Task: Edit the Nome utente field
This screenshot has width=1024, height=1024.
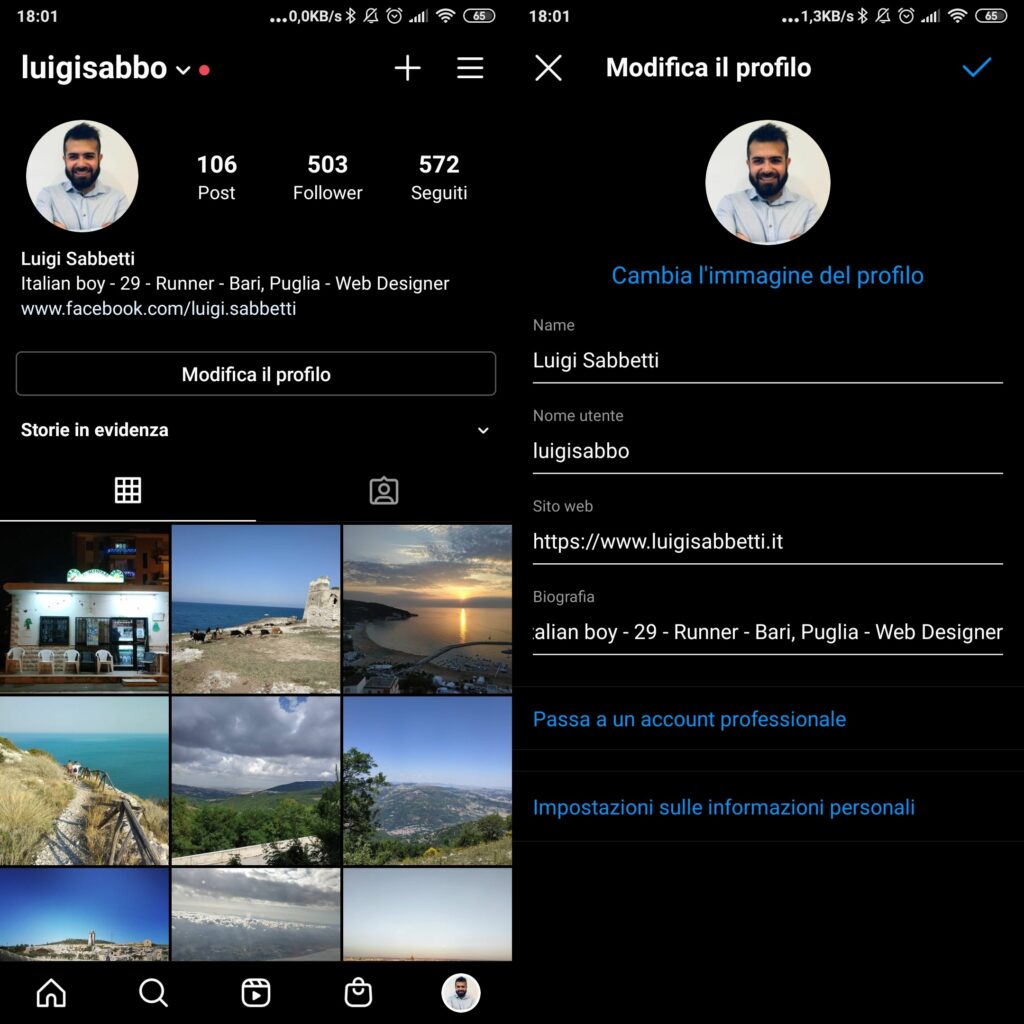Action: pos(767,451)
